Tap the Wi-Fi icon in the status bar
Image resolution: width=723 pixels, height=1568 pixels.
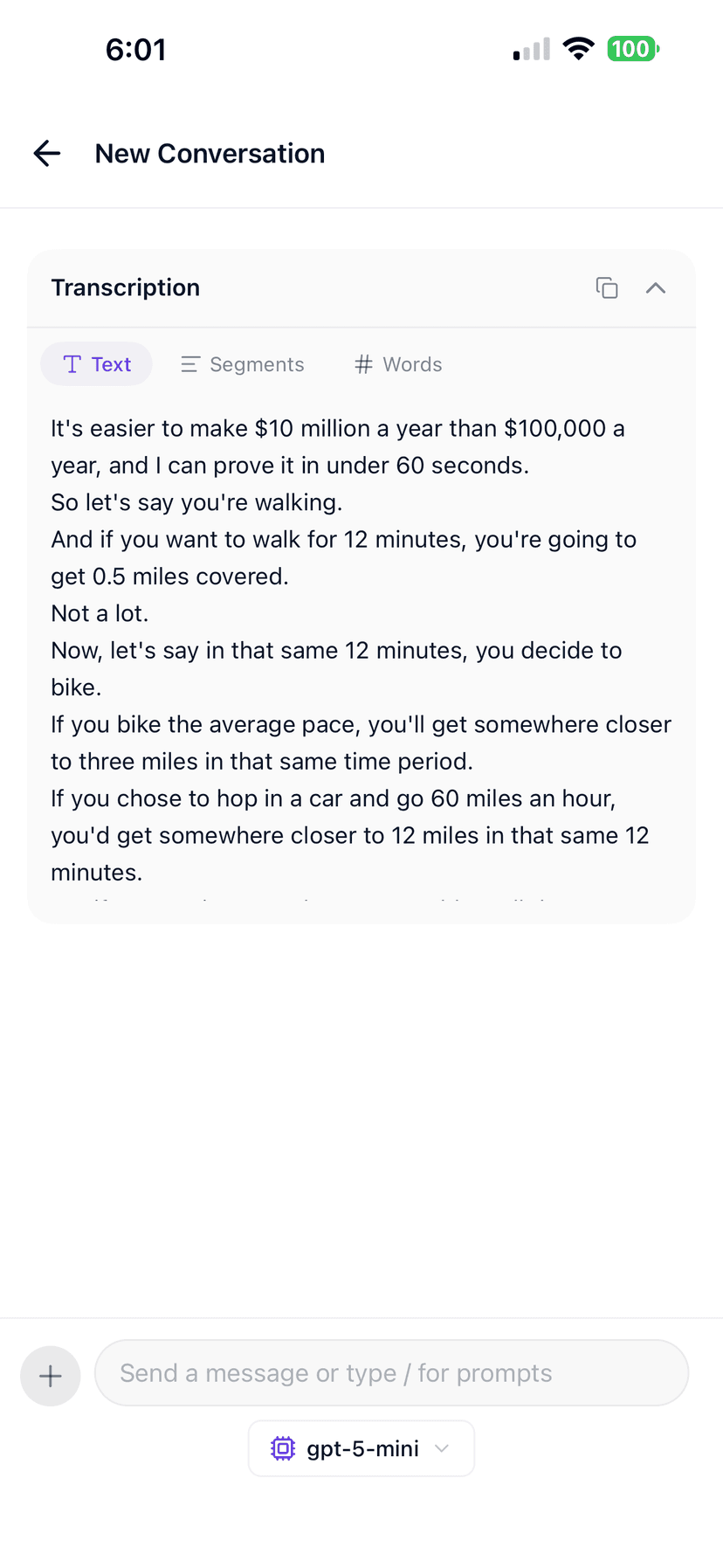coord(579,49)
